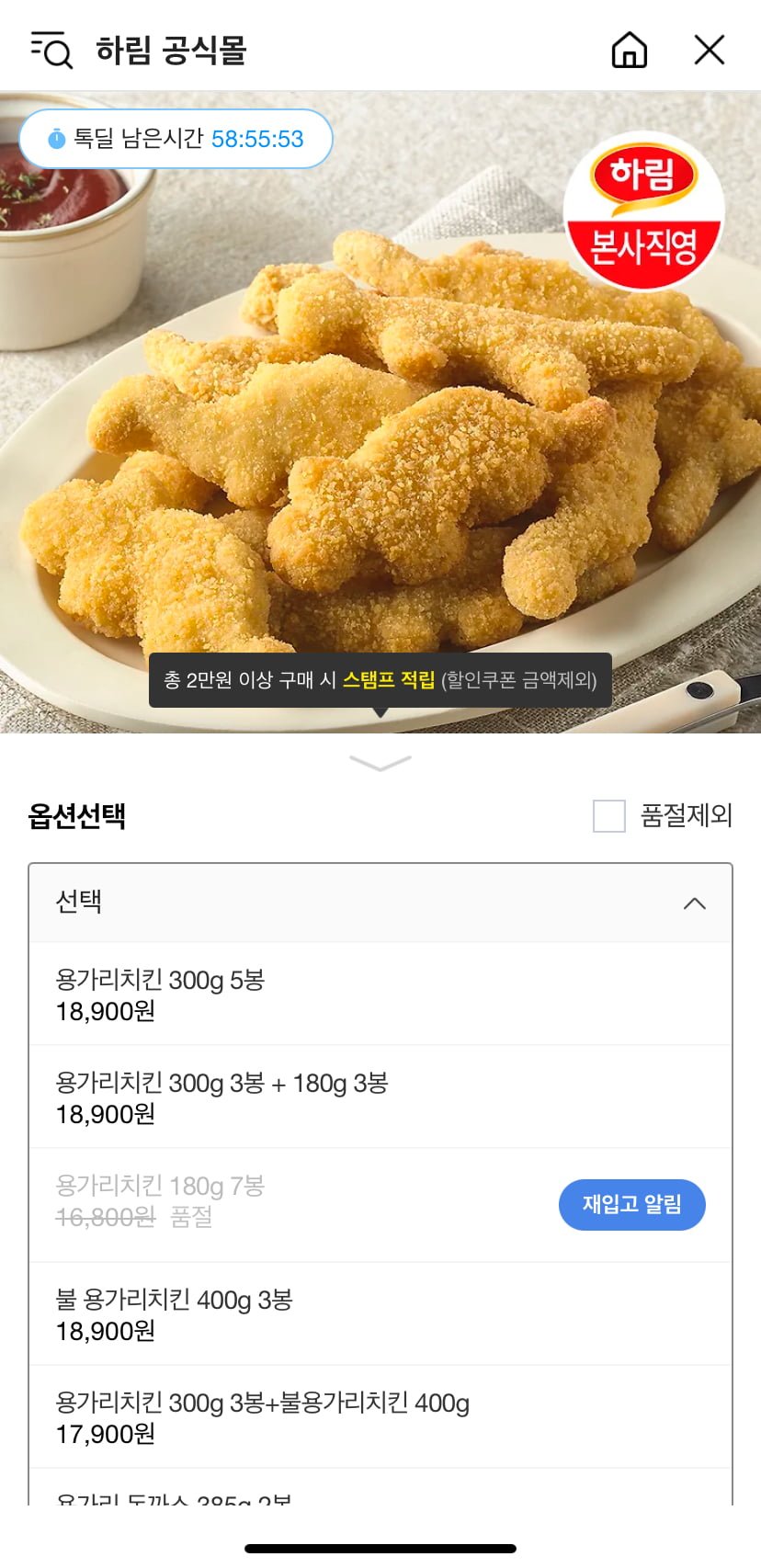Pick 불 용가리치킨 400g 3봉 option
Screen dimensions: 761x1568
point(380,1314)
